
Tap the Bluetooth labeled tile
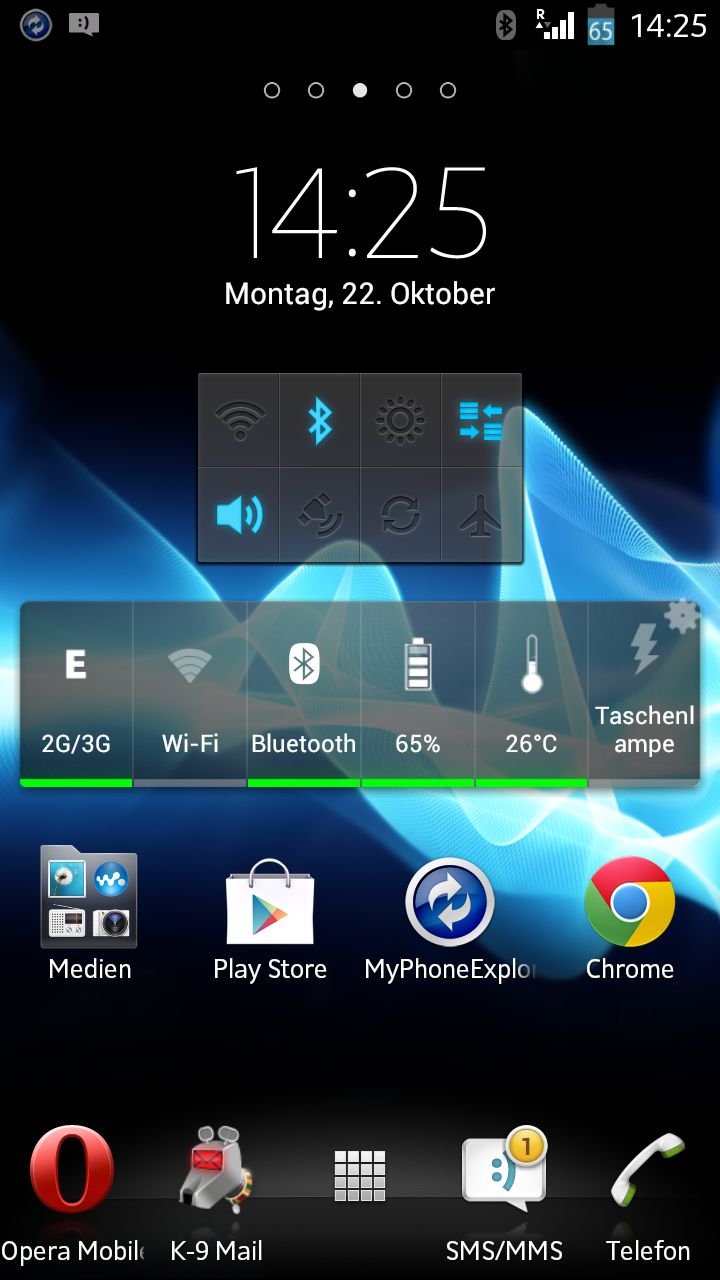pyautogui.click(x=304, y=694)
